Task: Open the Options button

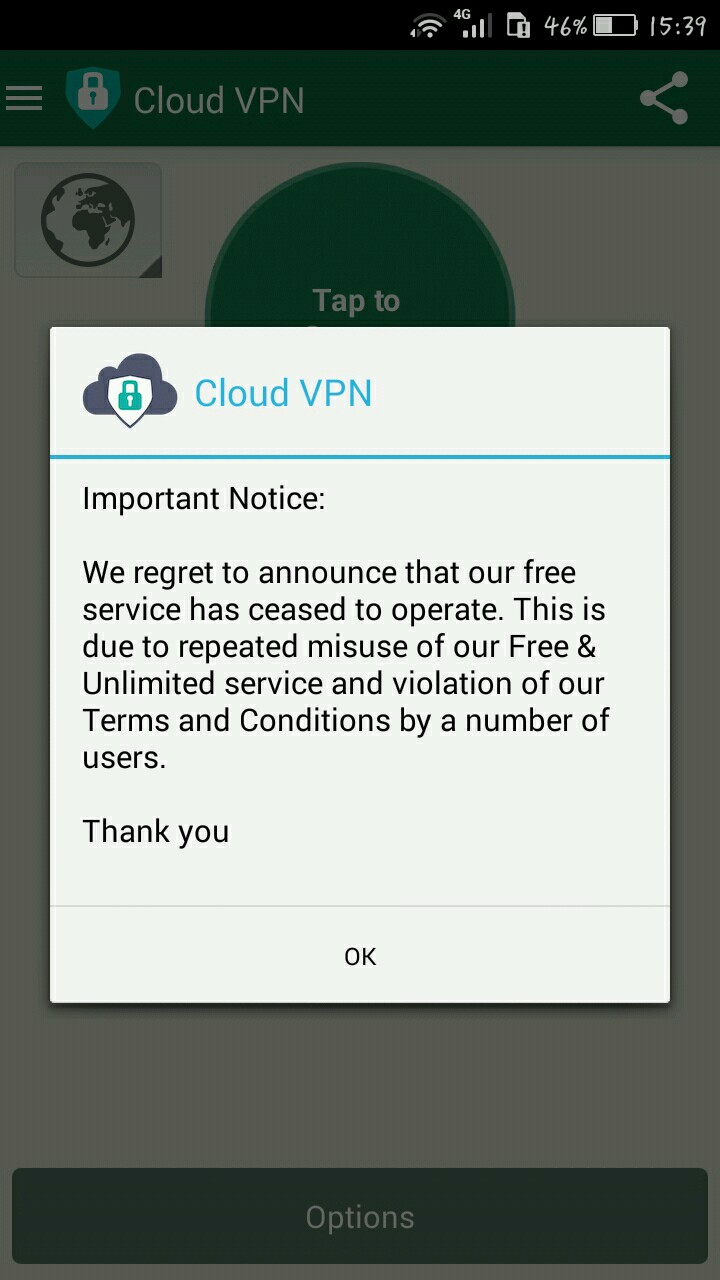Action: 360,1216
